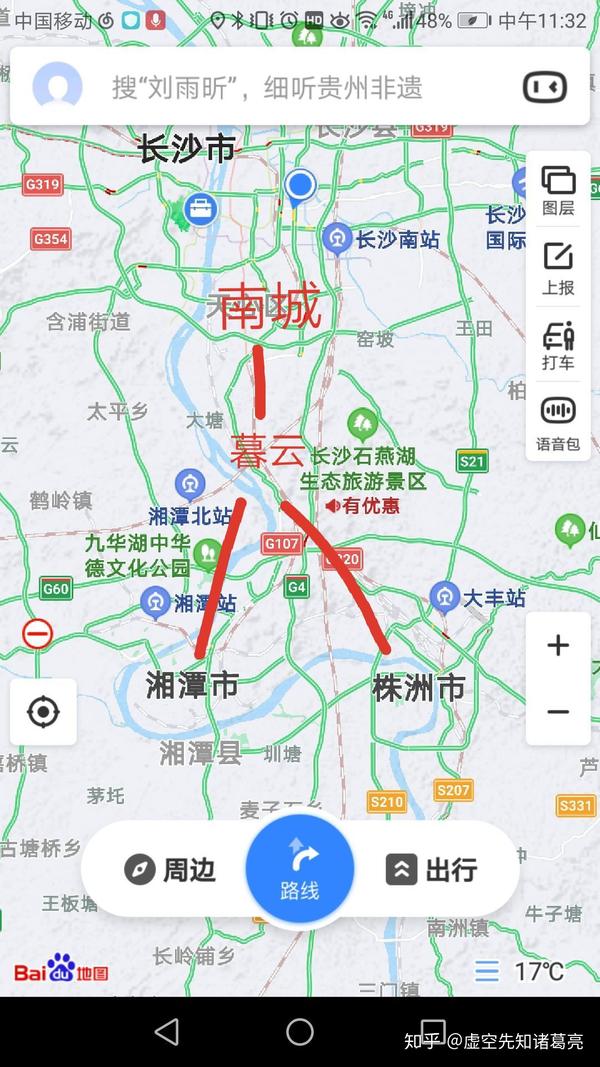The height and width of the screenshot is (1067, 600).
Task: Open the 语音包 voice packs
Action: [x=558, y=424]
